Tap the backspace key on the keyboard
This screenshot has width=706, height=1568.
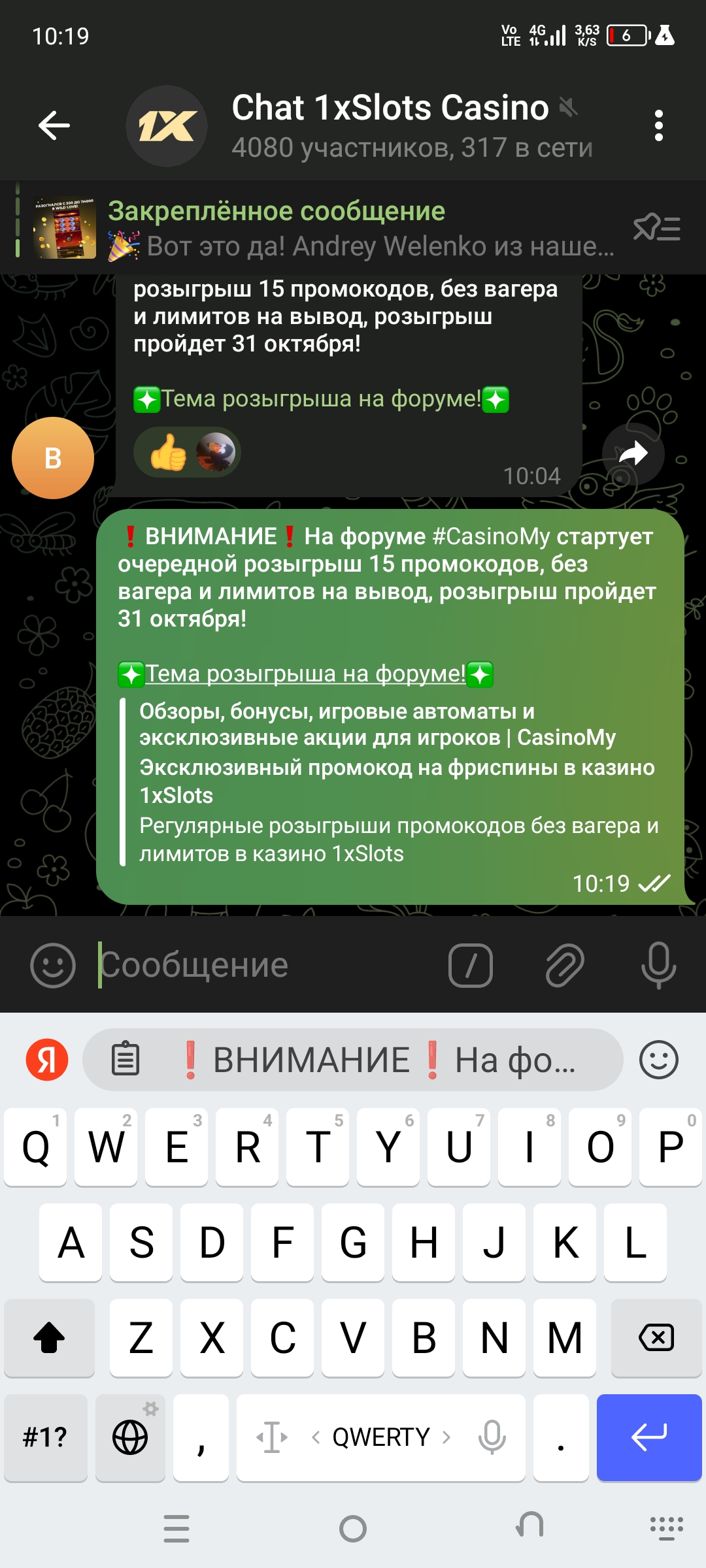point(656,1337)
